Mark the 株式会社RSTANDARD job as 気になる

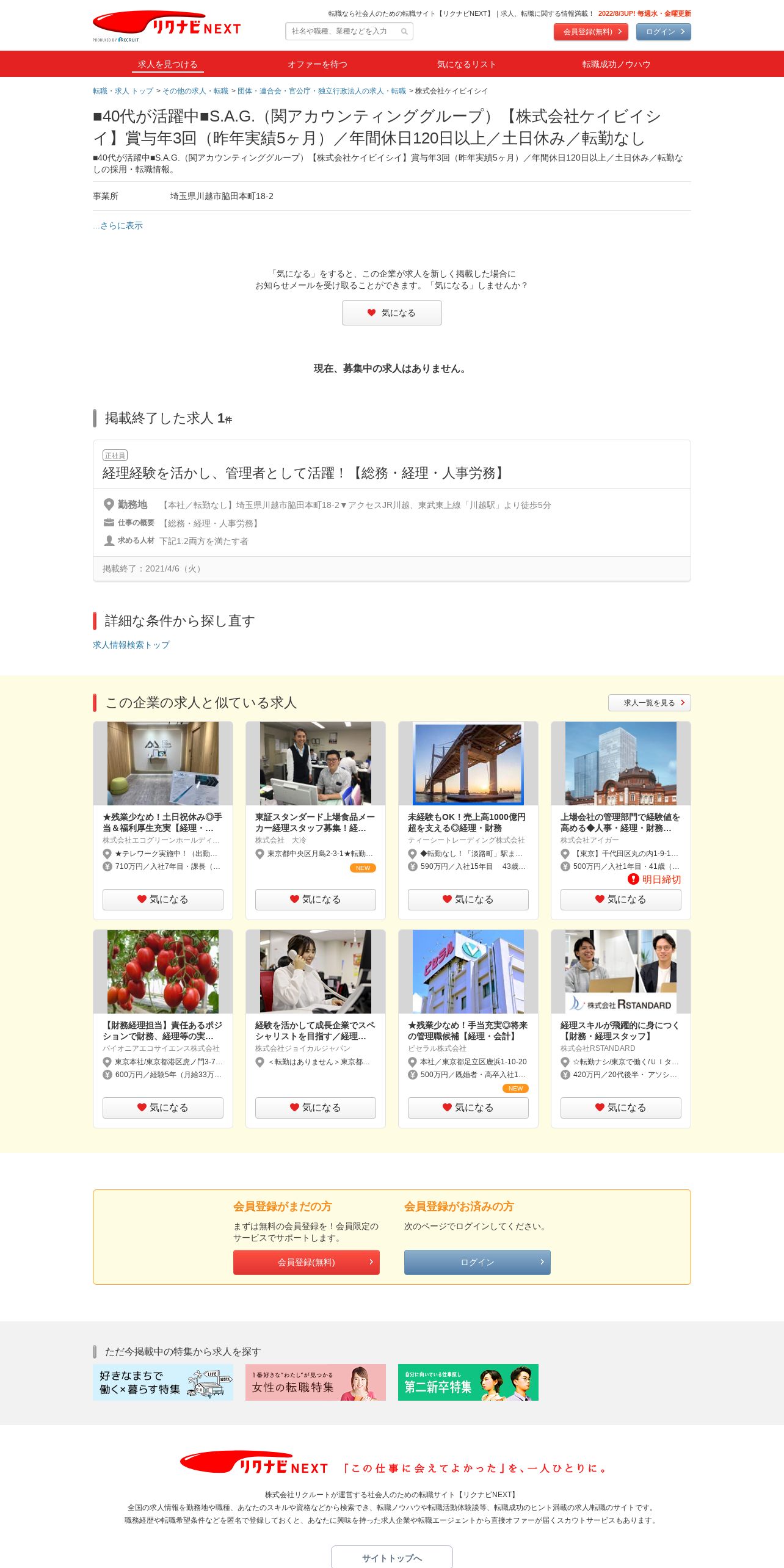[x=621, y=1108]
